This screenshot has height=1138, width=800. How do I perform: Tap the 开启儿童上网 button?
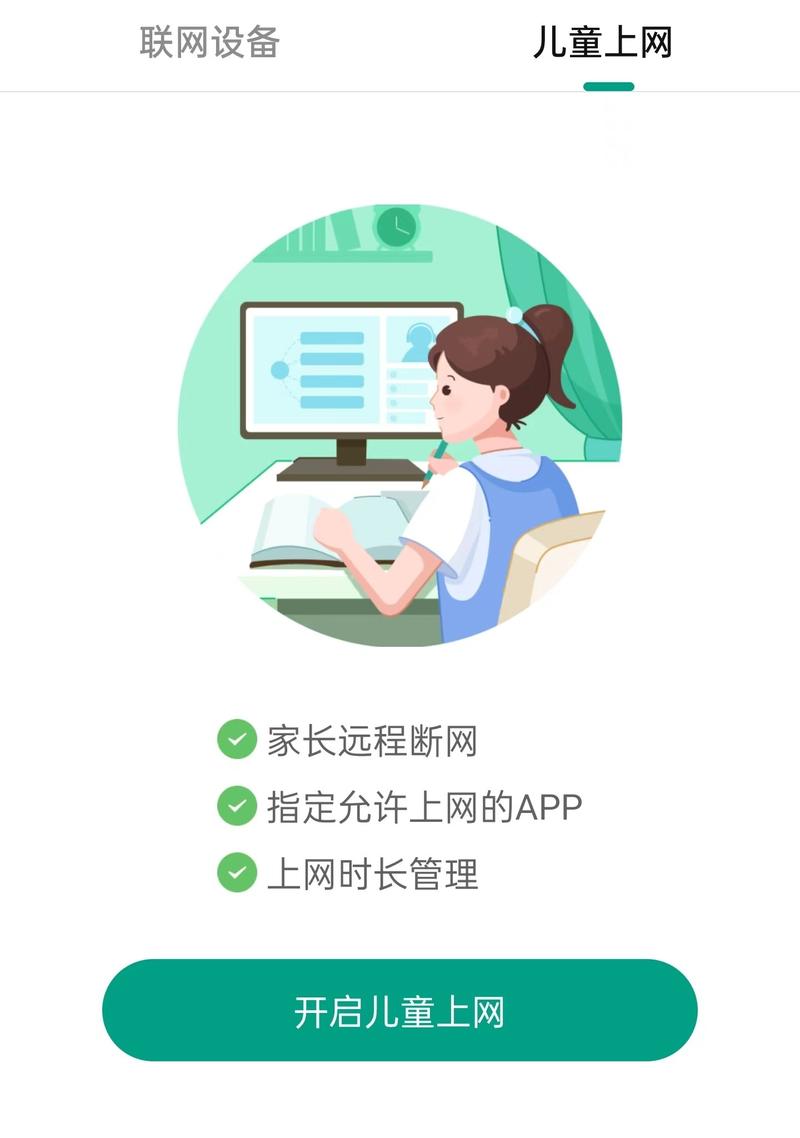(x=400, y=1011)
